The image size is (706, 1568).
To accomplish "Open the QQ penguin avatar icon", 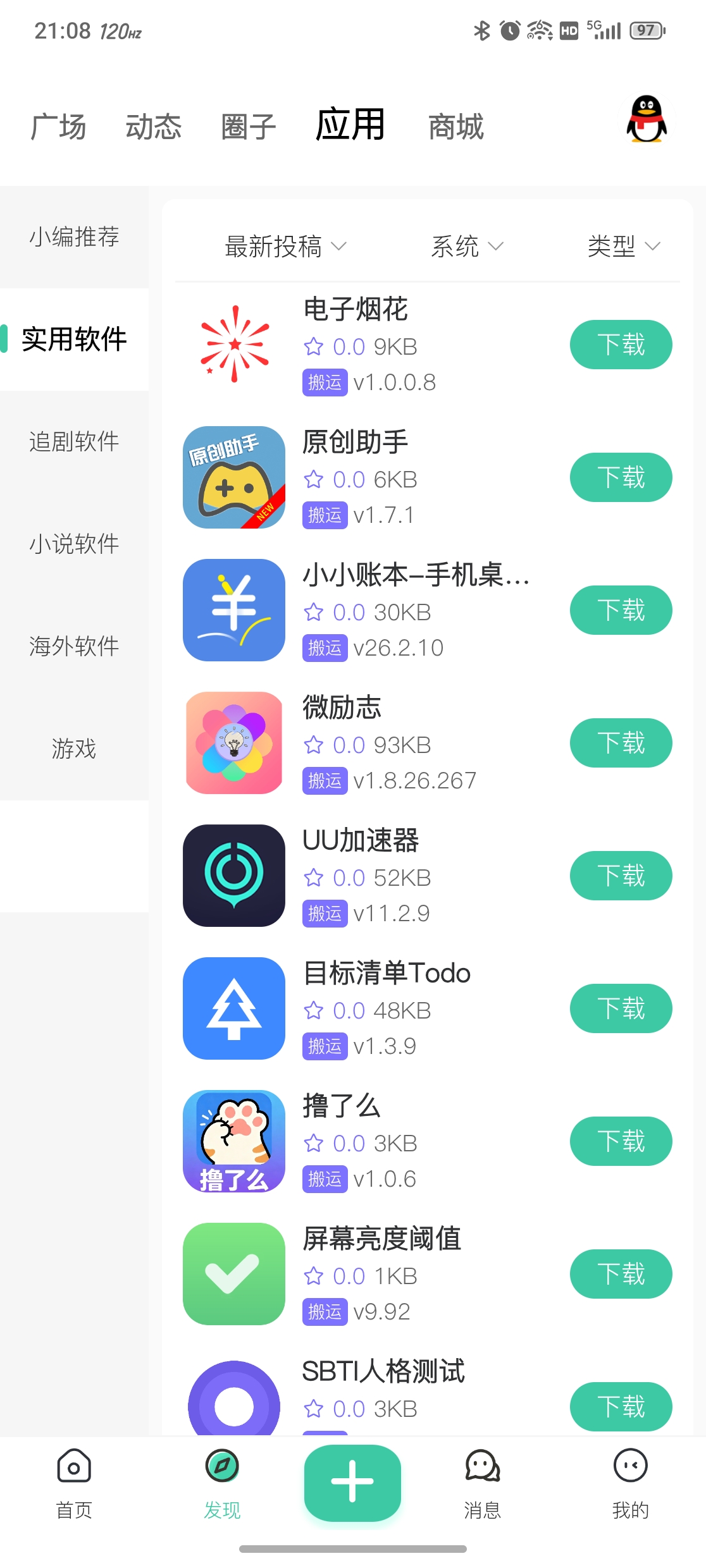I will coord(646,119).
